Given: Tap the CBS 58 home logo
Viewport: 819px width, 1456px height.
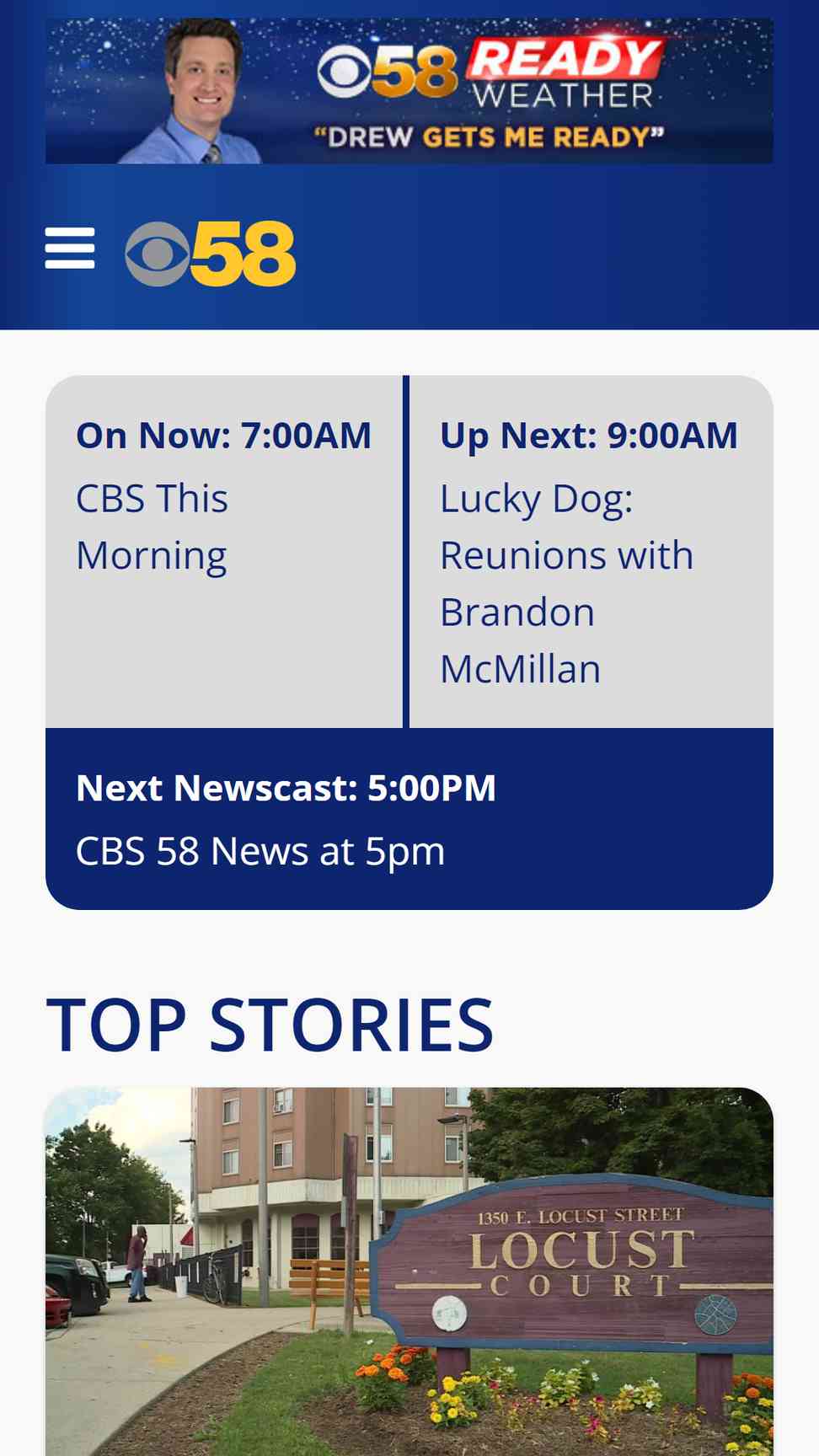Looking at the screenshot, I should click(211, 254).
